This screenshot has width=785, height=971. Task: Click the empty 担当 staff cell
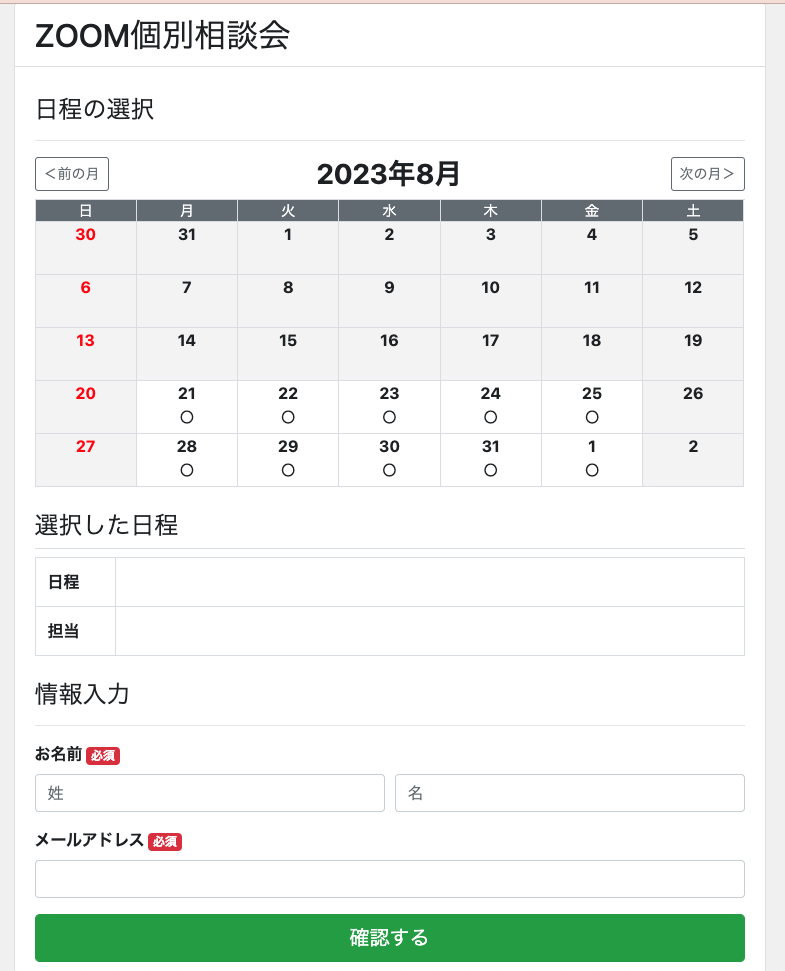pos(430,630)
